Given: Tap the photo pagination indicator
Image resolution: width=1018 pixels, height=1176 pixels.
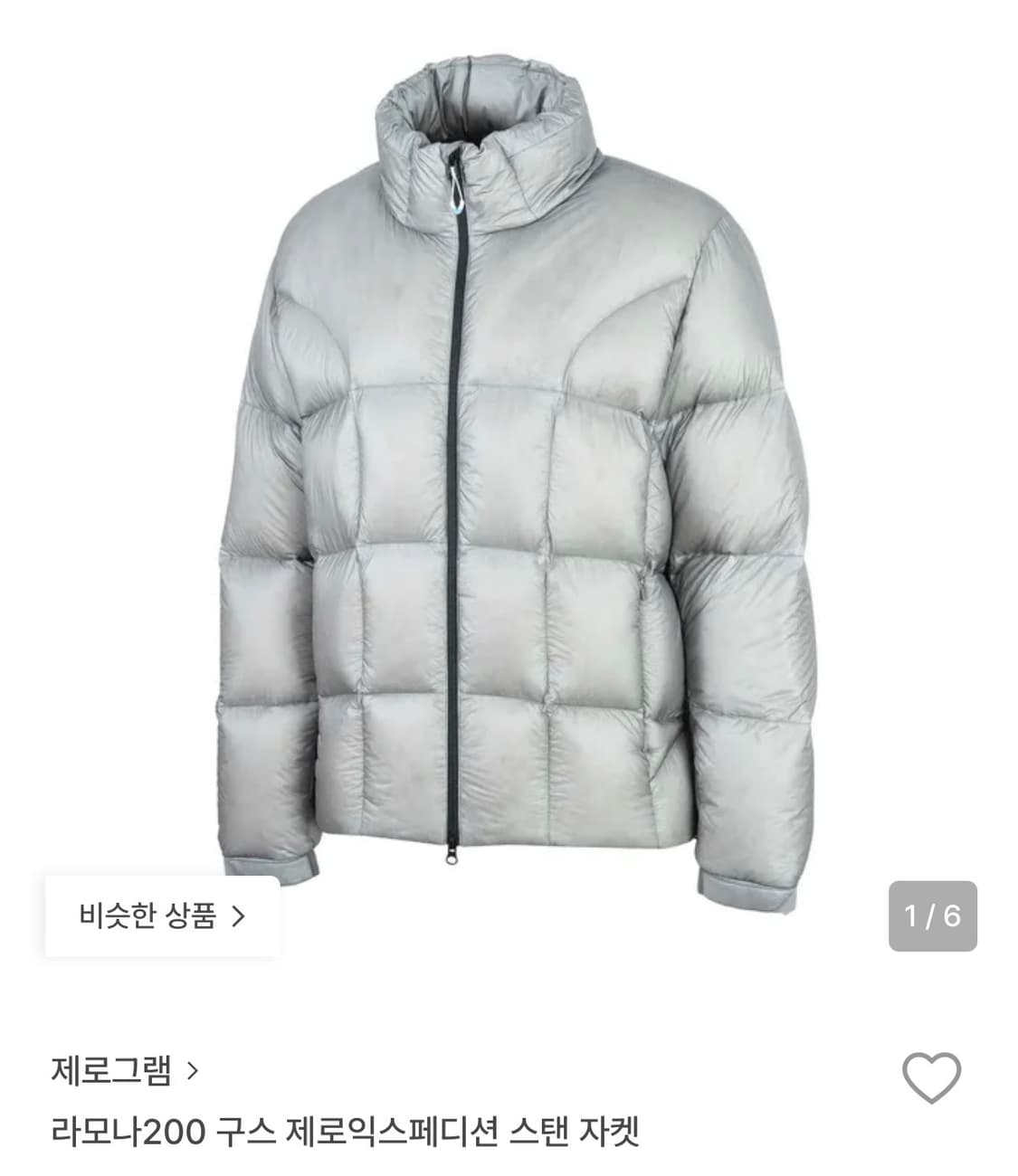Looking at the screenshot, I should click(x=935, y=915).
